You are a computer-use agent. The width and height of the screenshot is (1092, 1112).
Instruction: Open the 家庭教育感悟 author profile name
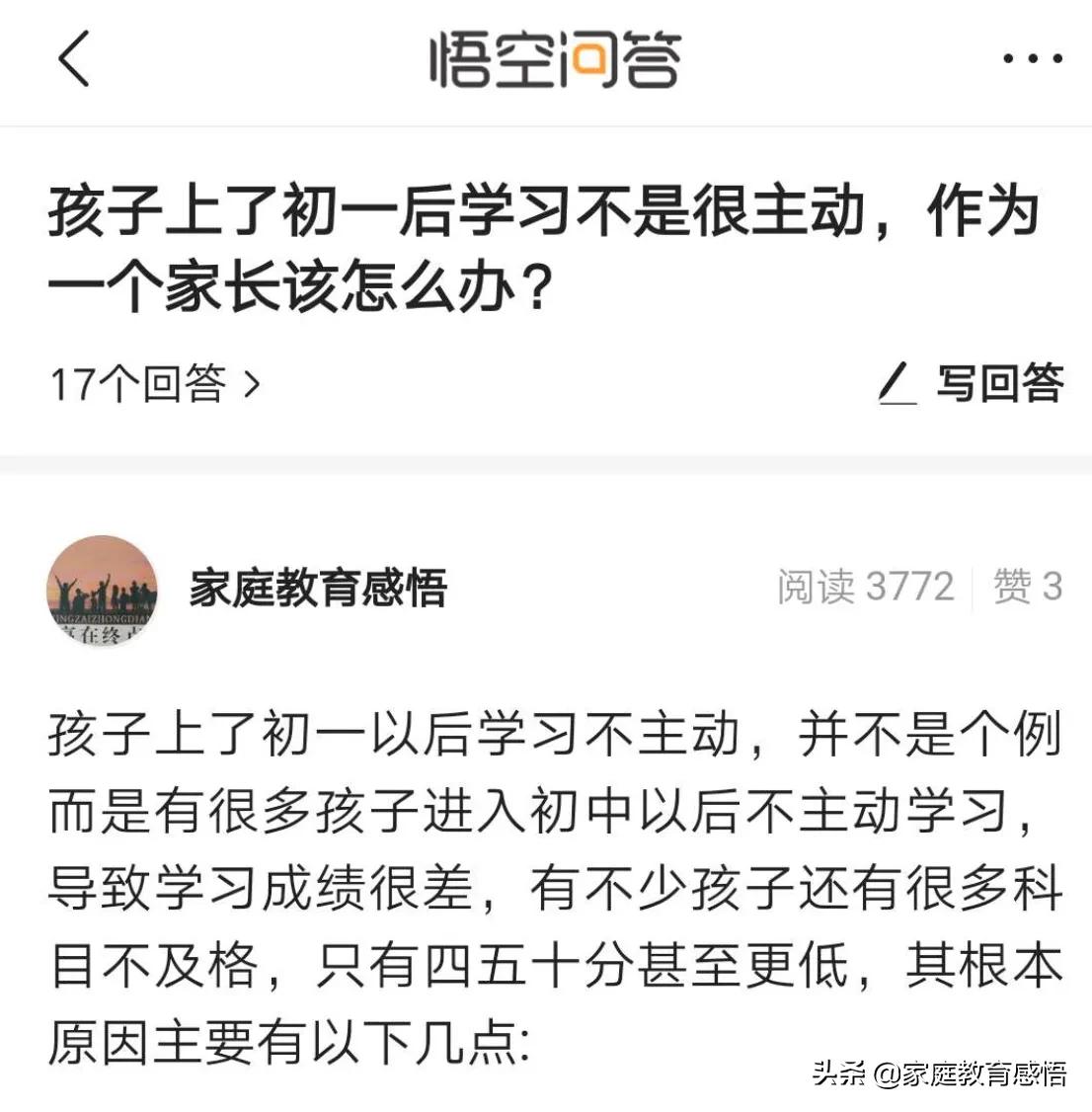[x=318, y=587]
